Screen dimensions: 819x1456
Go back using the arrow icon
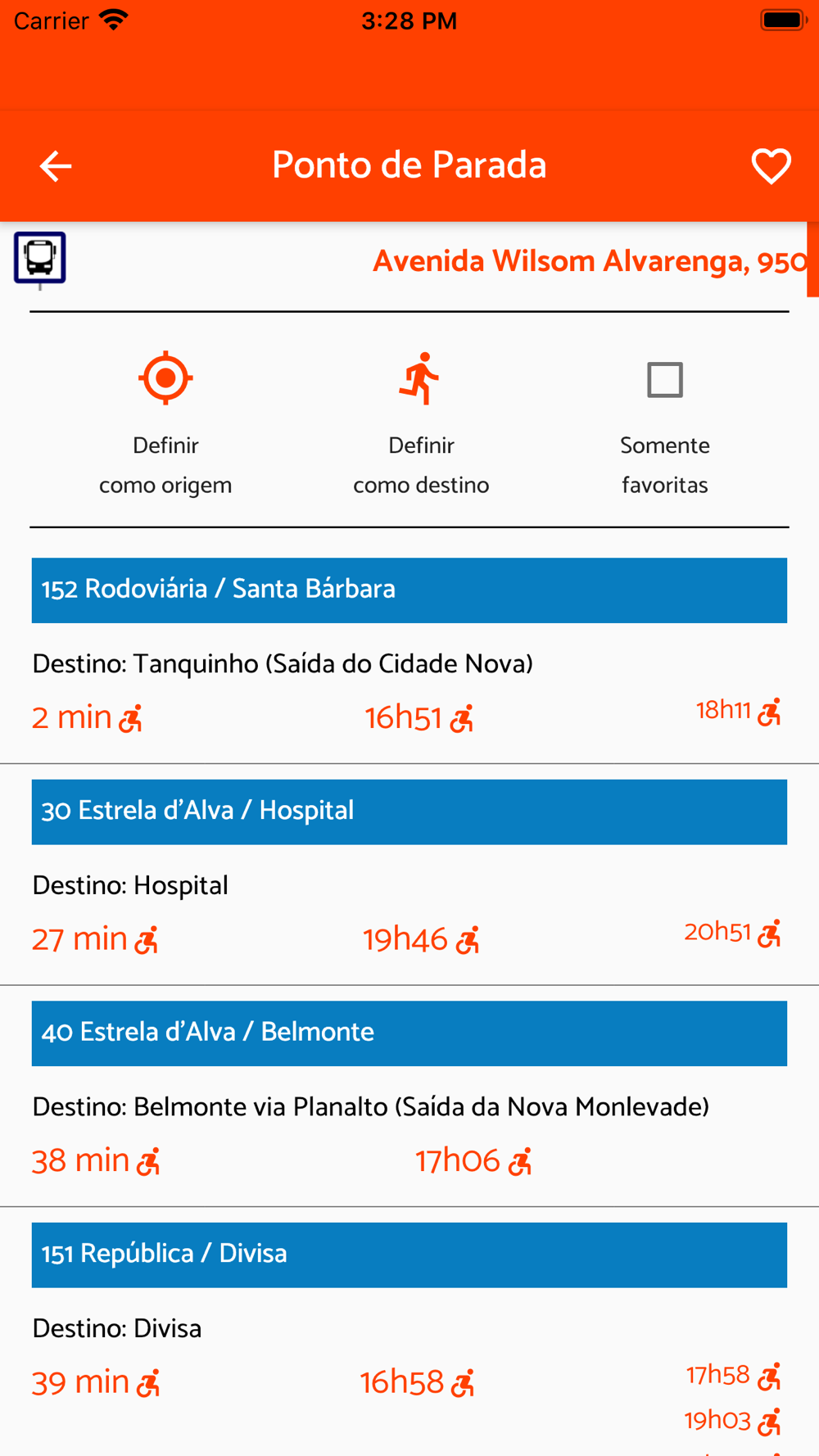click(x=56, y=166)
